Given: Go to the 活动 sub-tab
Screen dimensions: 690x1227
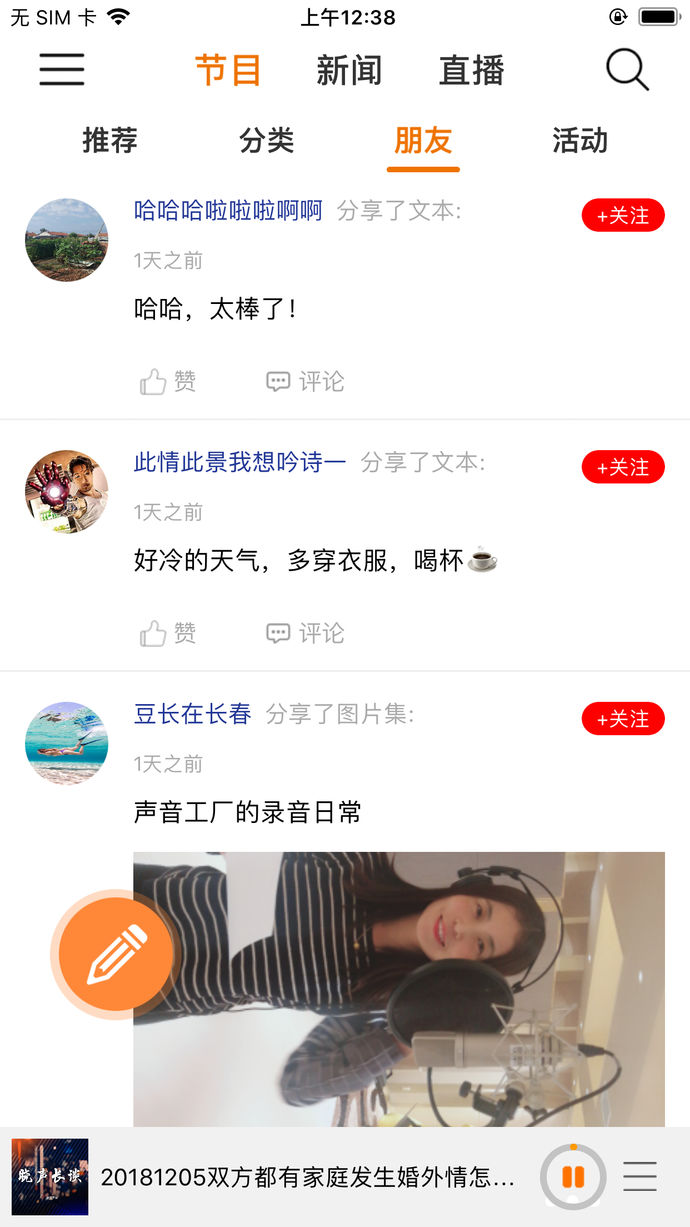Looking at the screenshot, I should (580, 141).
